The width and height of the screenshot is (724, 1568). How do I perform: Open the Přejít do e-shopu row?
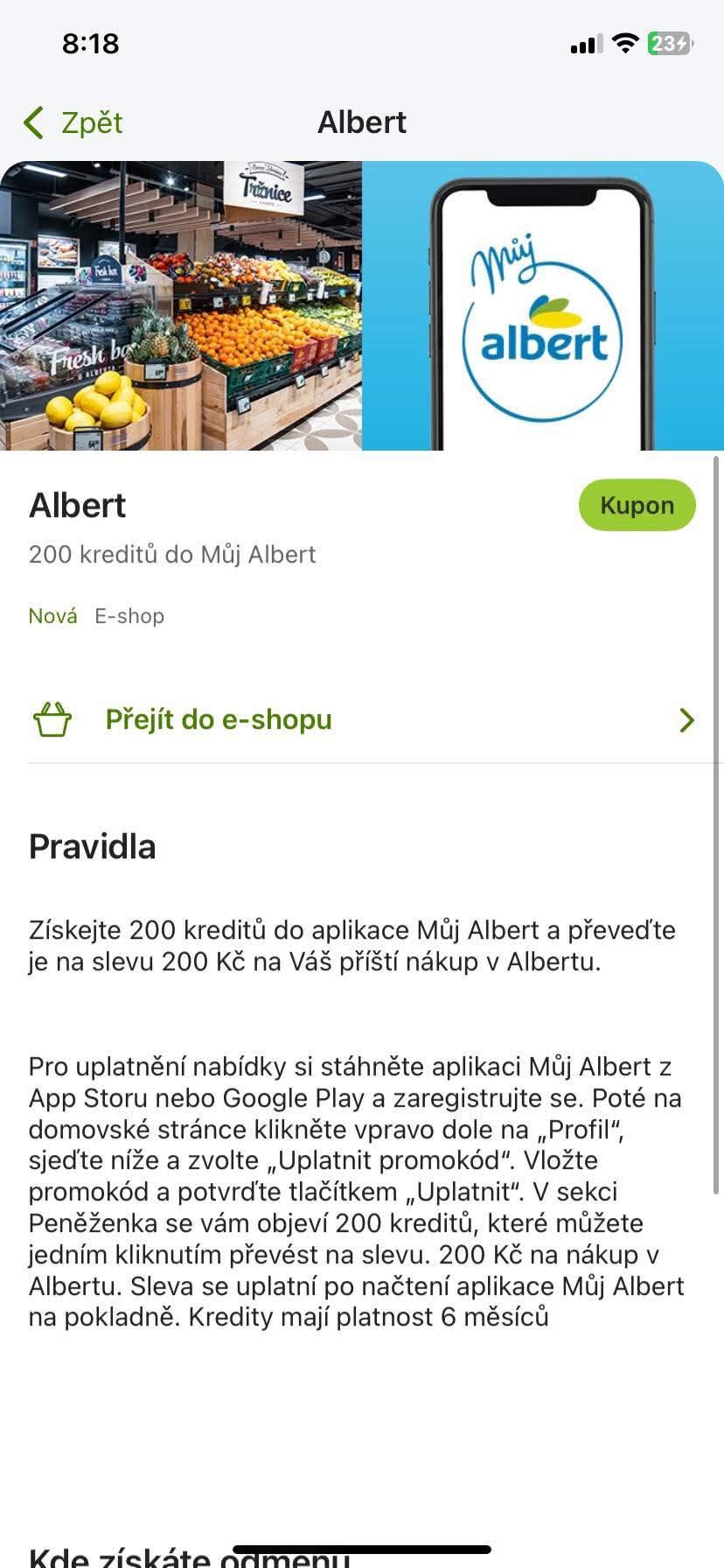point(362,720)
